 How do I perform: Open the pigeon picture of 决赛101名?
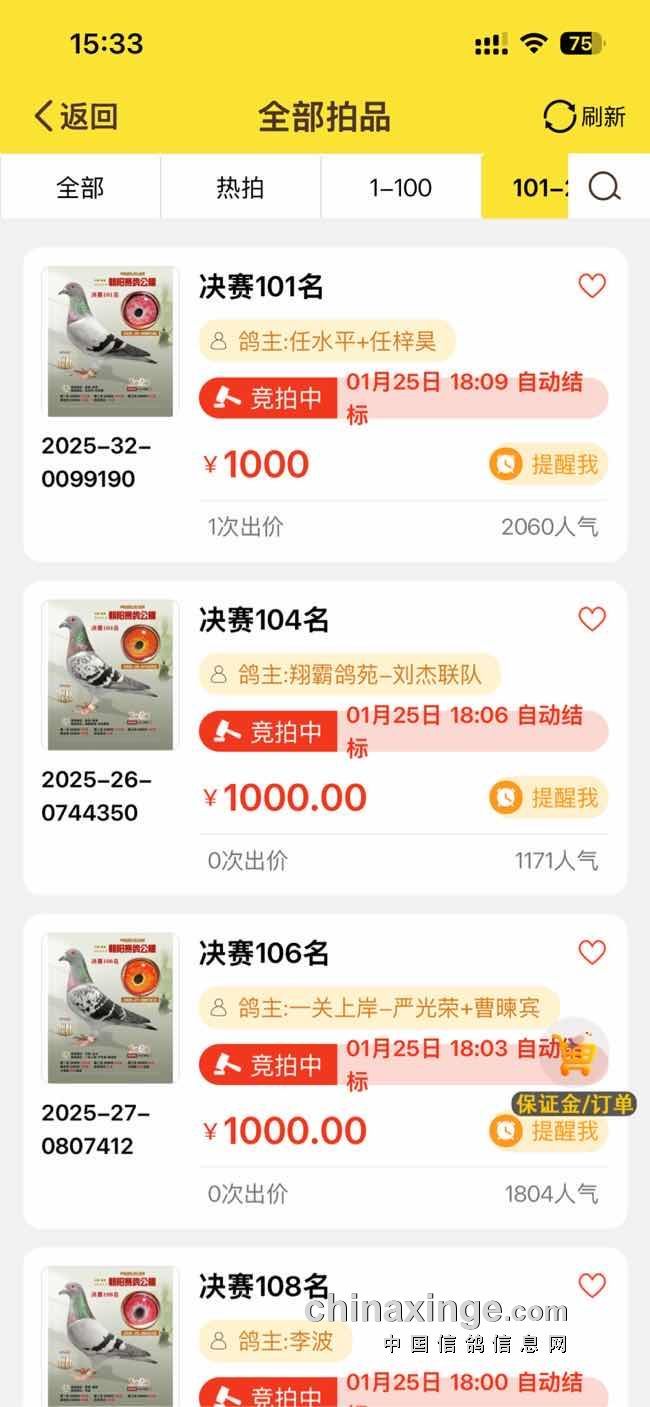(x=110, y=341)
